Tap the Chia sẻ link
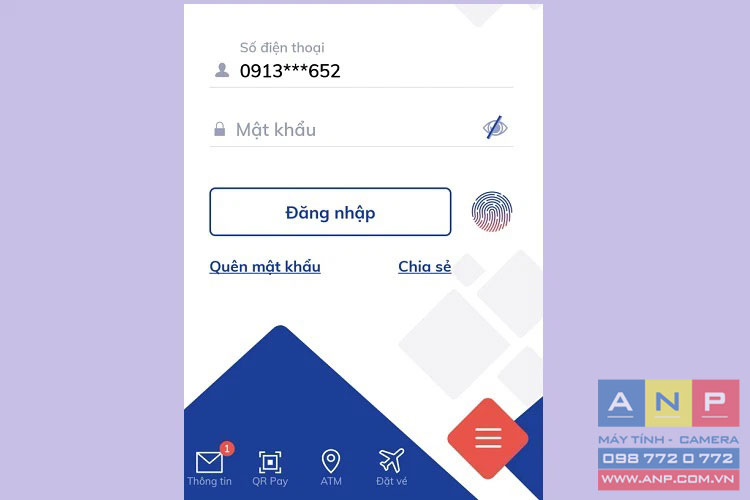Viewport: 750px width, 500px height. 425,266
